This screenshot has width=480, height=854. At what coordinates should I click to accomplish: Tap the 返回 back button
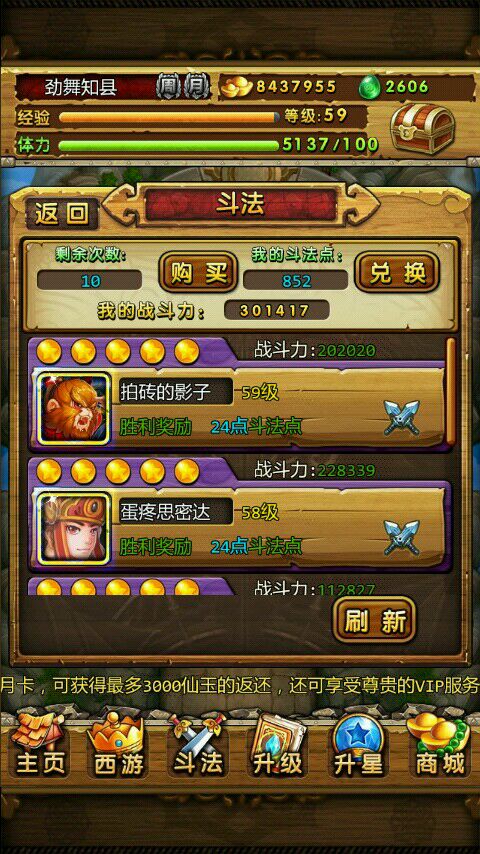[62, 214]
